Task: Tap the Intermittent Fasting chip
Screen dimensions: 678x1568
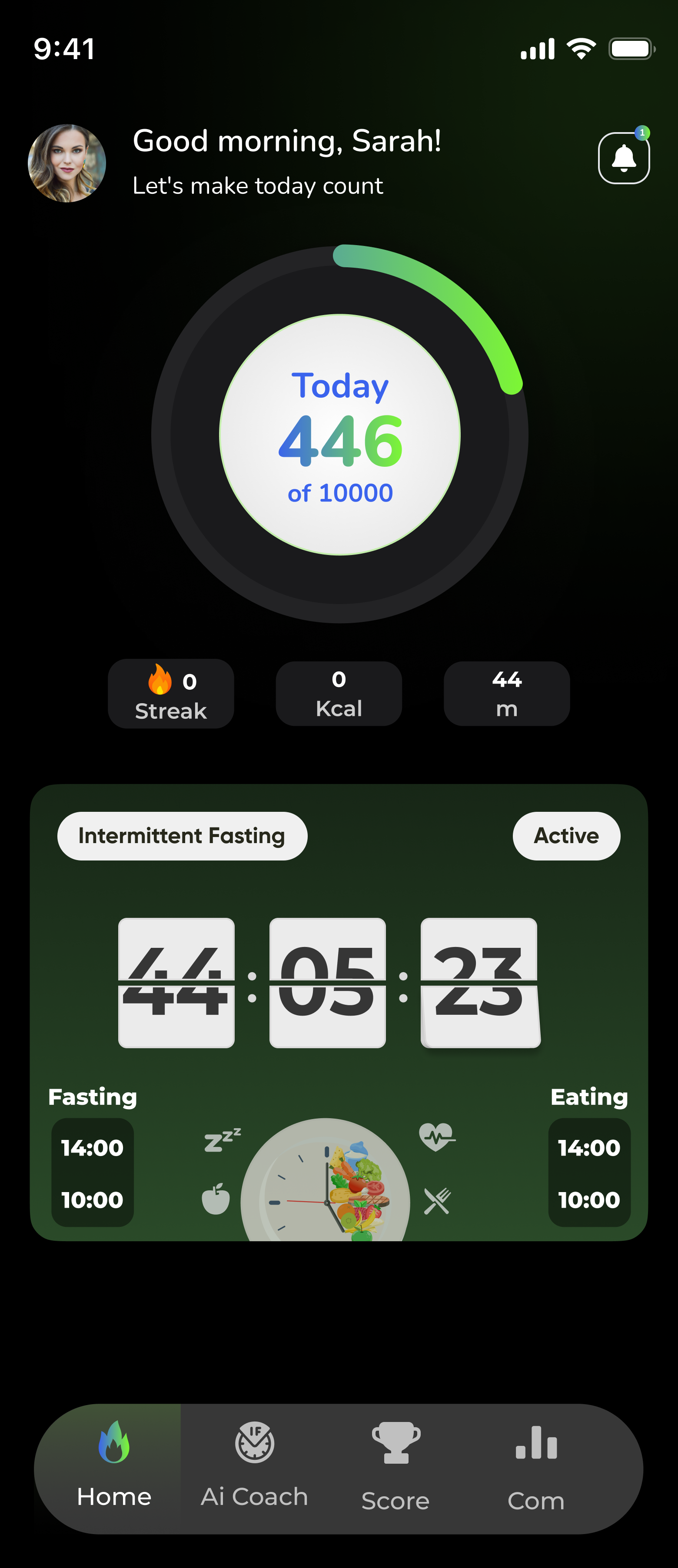Action: pos(182,836)
